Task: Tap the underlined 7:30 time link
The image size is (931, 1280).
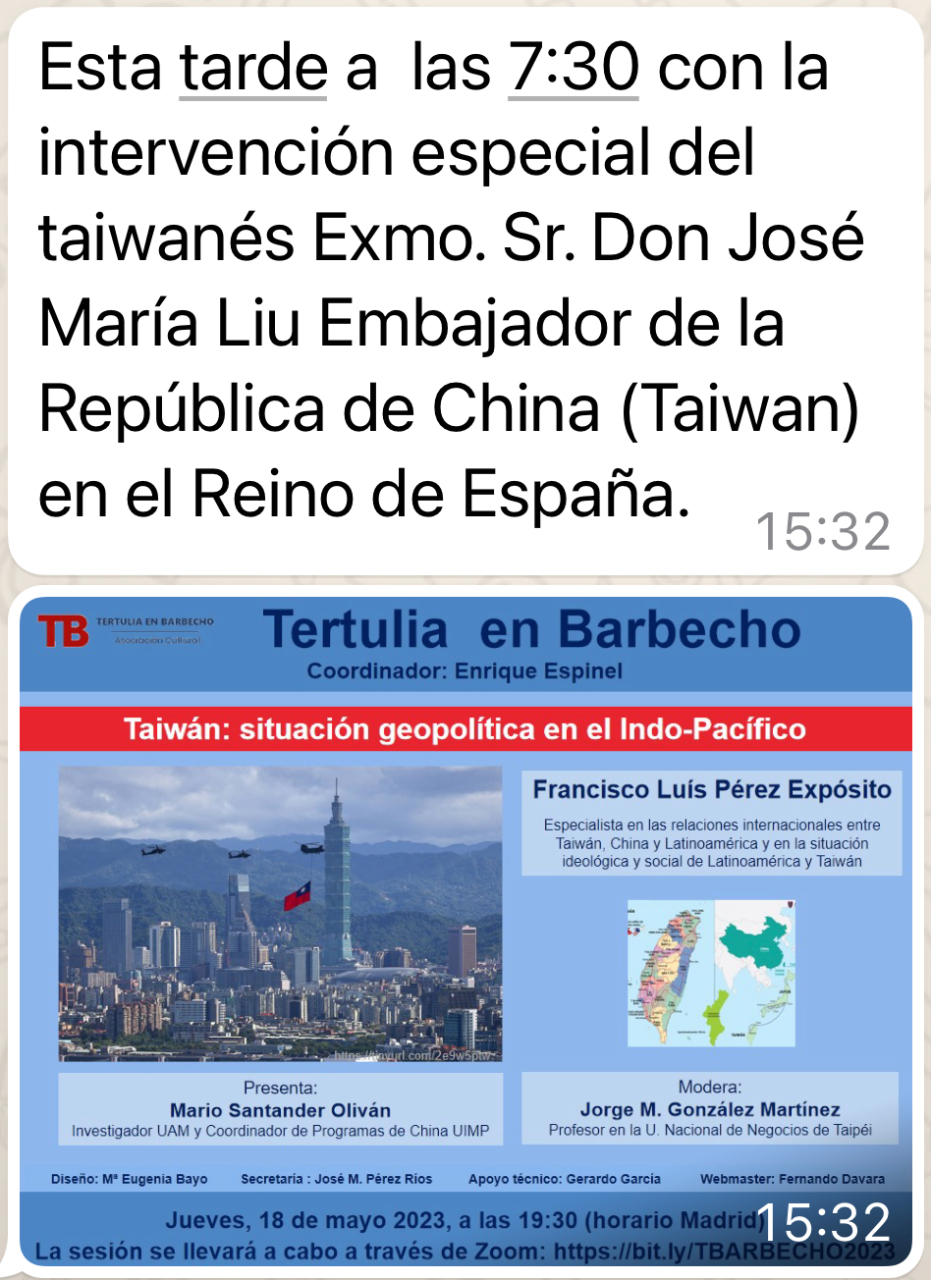Action: pos(573,70)
